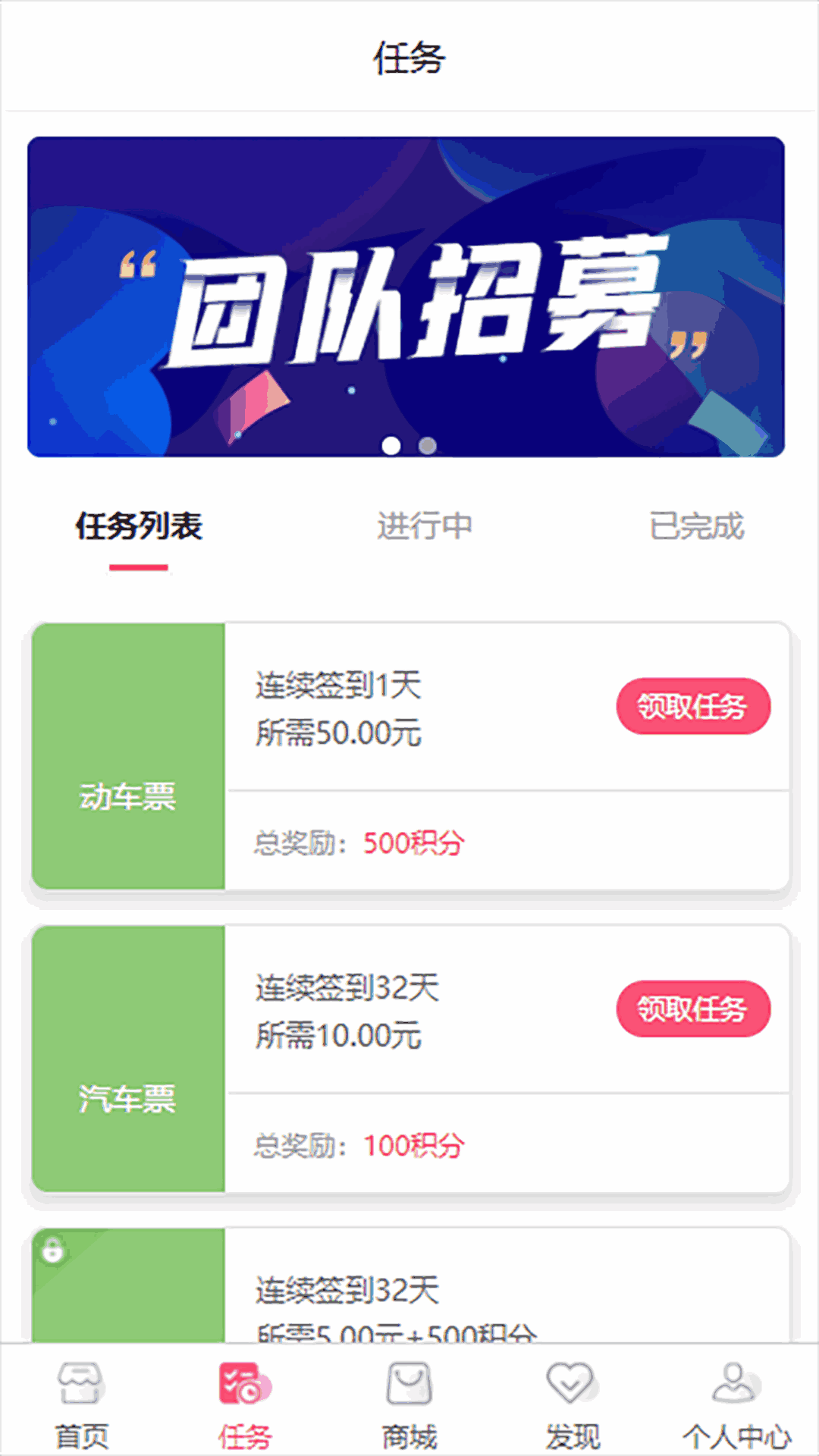Claim the 汽车票 task with 领取任务
819x1456 pixels.
coord(693,1009)
